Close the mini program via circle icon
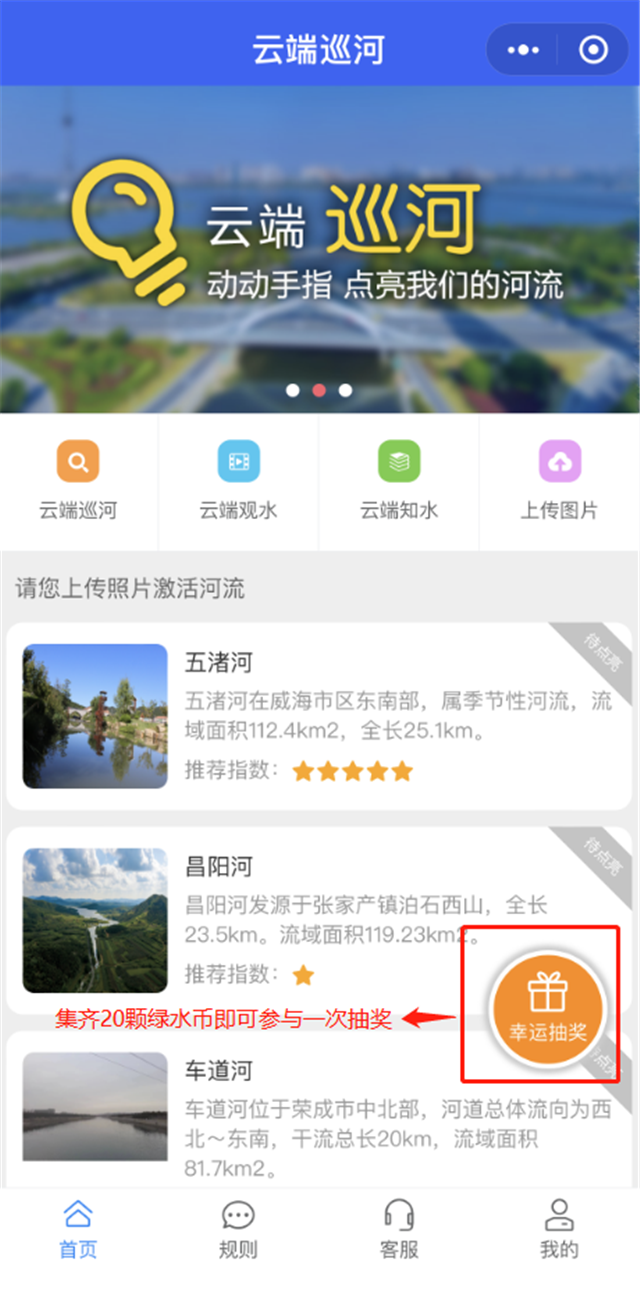Image resolution: width=640 pixels, height=1291 pixels. (x=593, y=50)
